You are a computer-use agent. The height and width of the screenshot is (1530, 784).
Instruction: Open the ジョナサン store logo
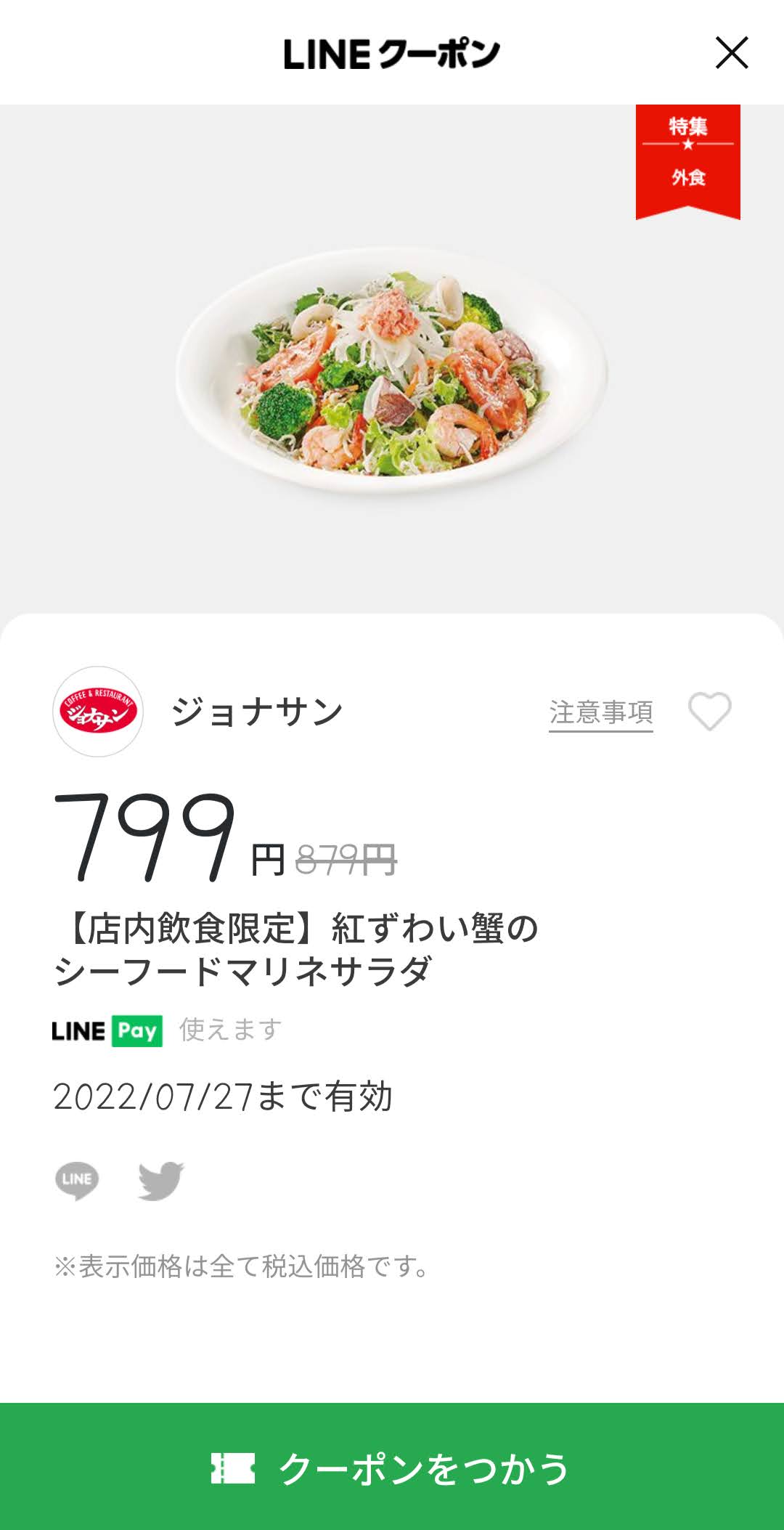point(98,712)
